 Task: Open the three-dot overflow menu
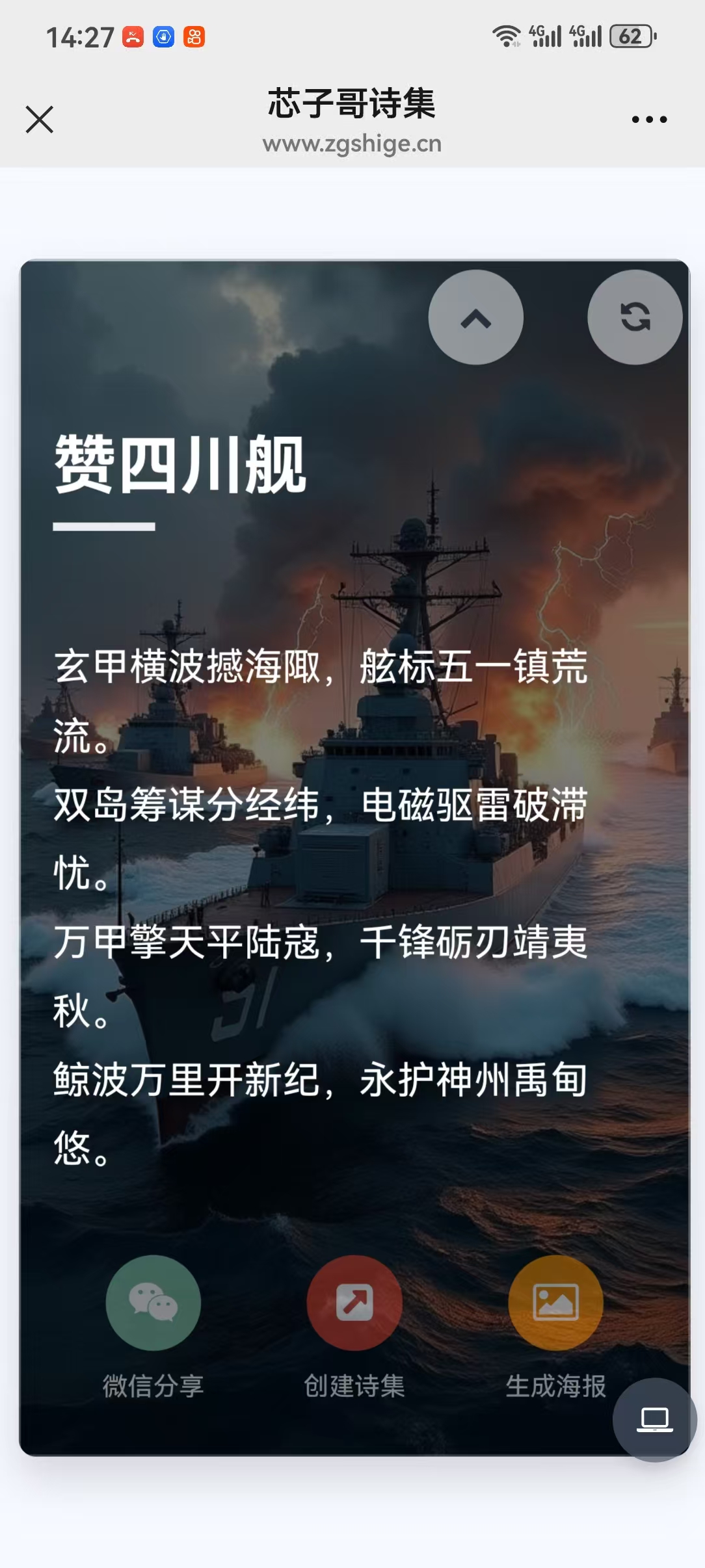point(649,120)
